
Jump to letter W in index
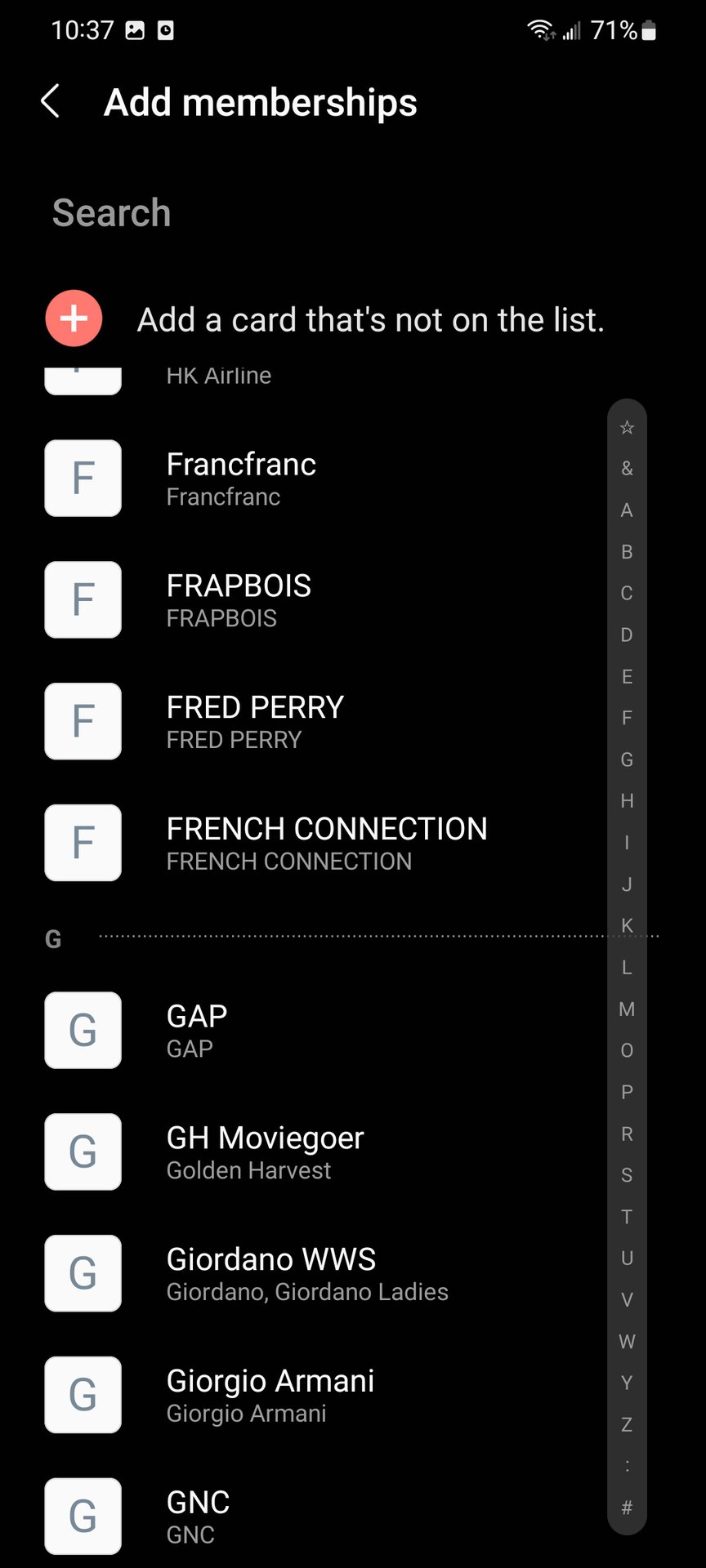click(627, 1342)
